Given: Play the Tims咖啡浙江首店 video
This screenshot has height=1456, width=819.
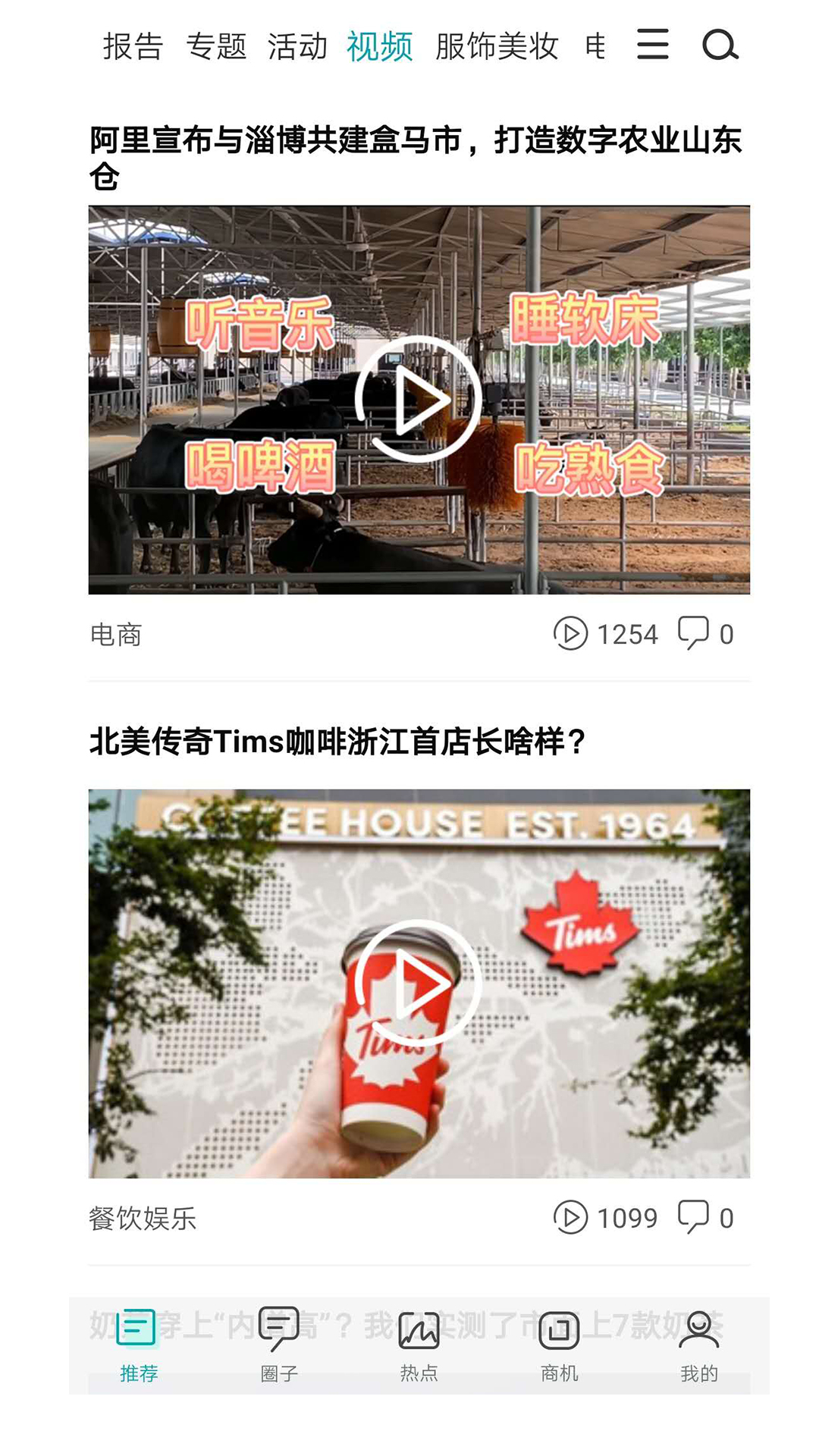Looking at the screenshot, I should [419, 983].
